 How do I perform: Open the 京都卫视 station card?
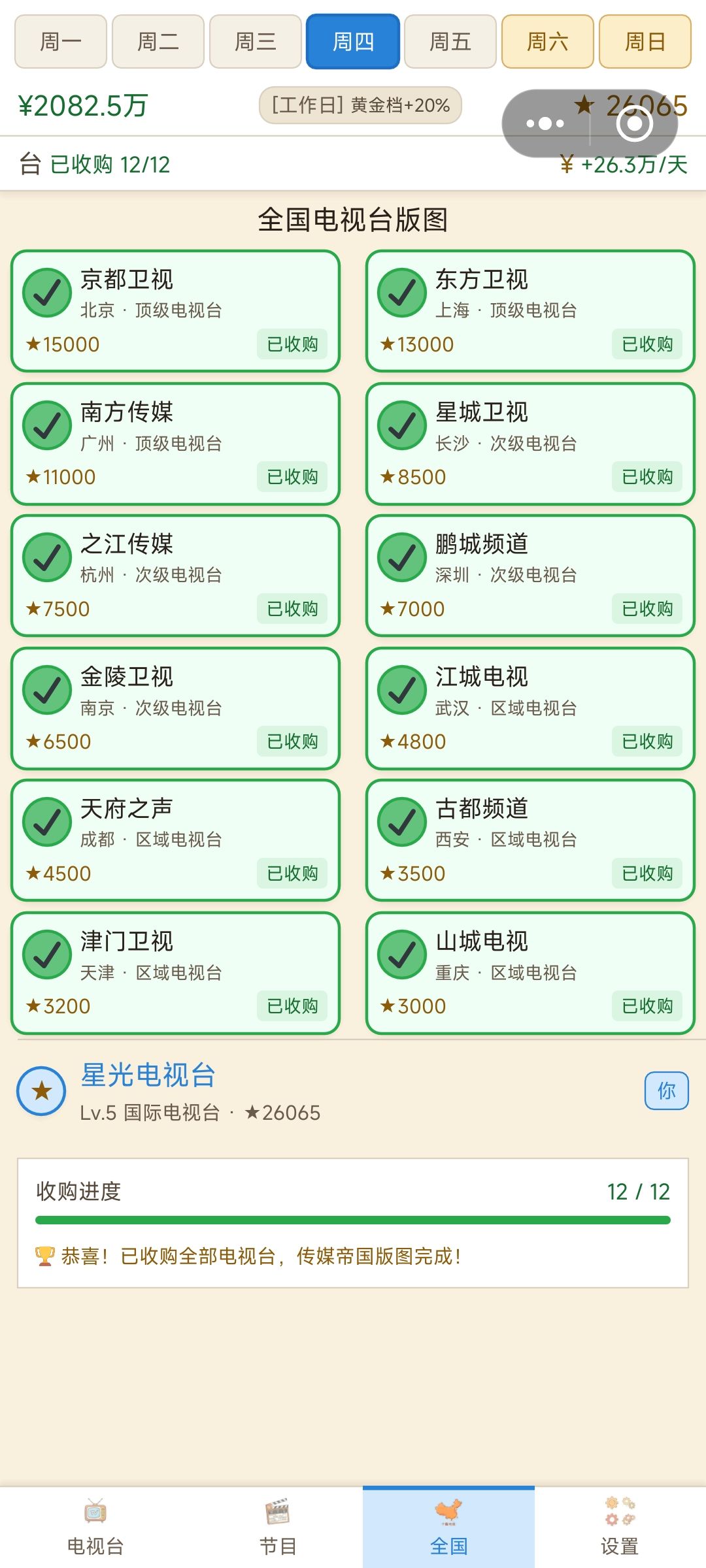[176, 311]
